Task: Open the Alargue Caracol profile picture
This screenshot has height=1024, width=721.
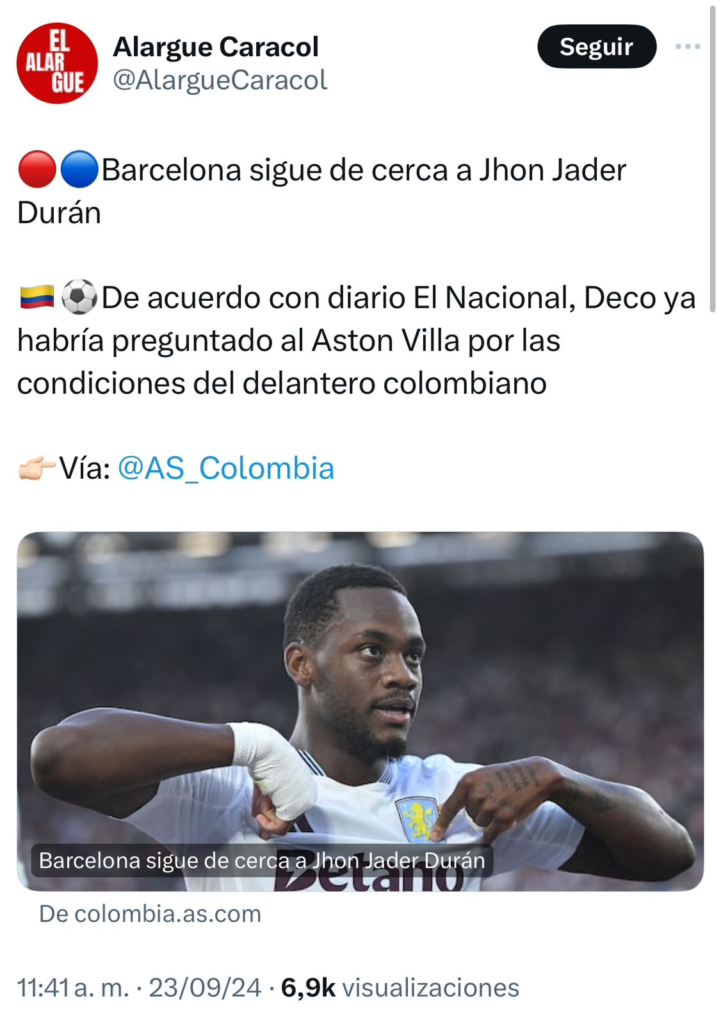Action: point(57,63)
